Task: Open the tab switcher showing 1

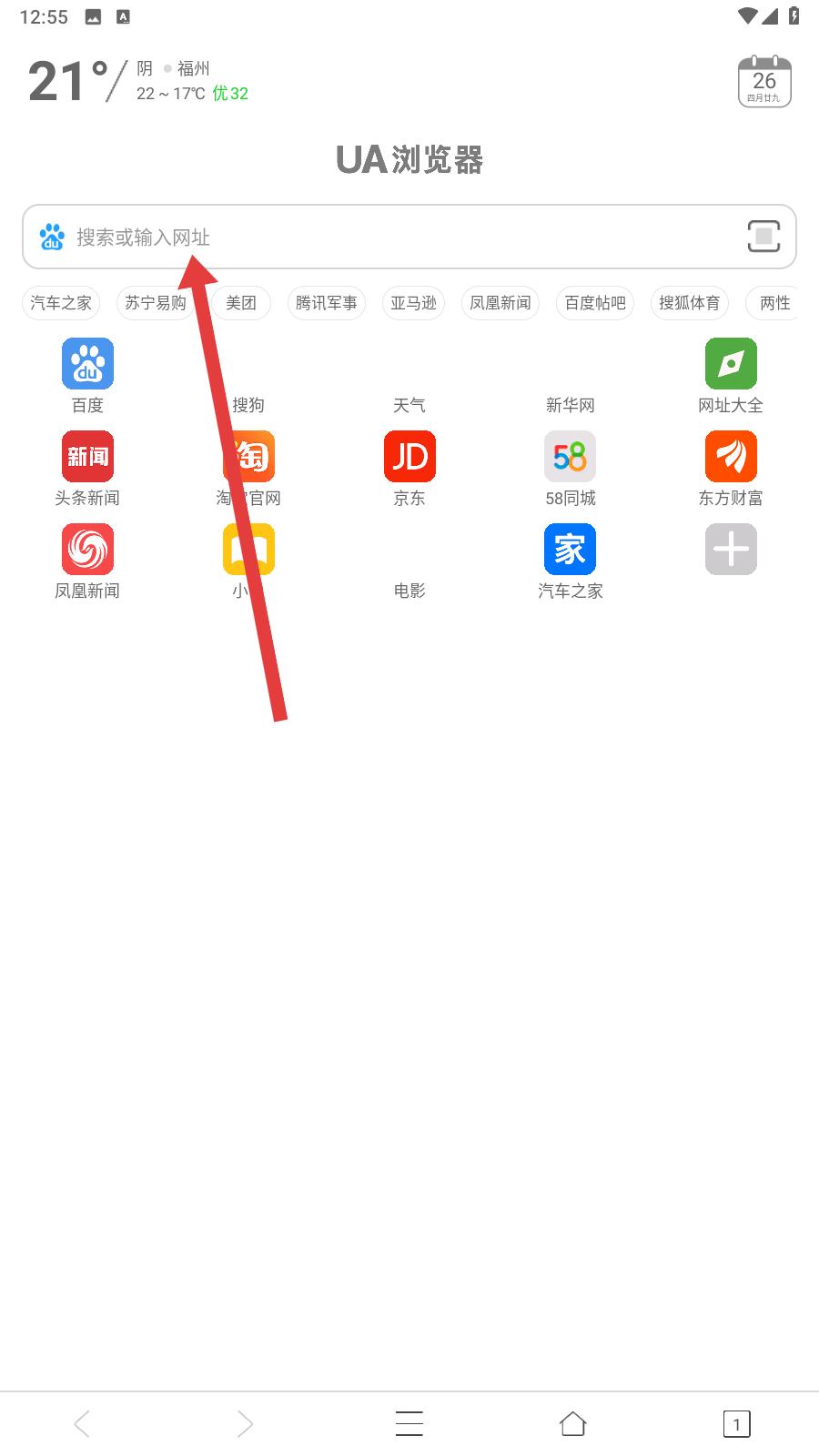Action: pos(736,1423)
